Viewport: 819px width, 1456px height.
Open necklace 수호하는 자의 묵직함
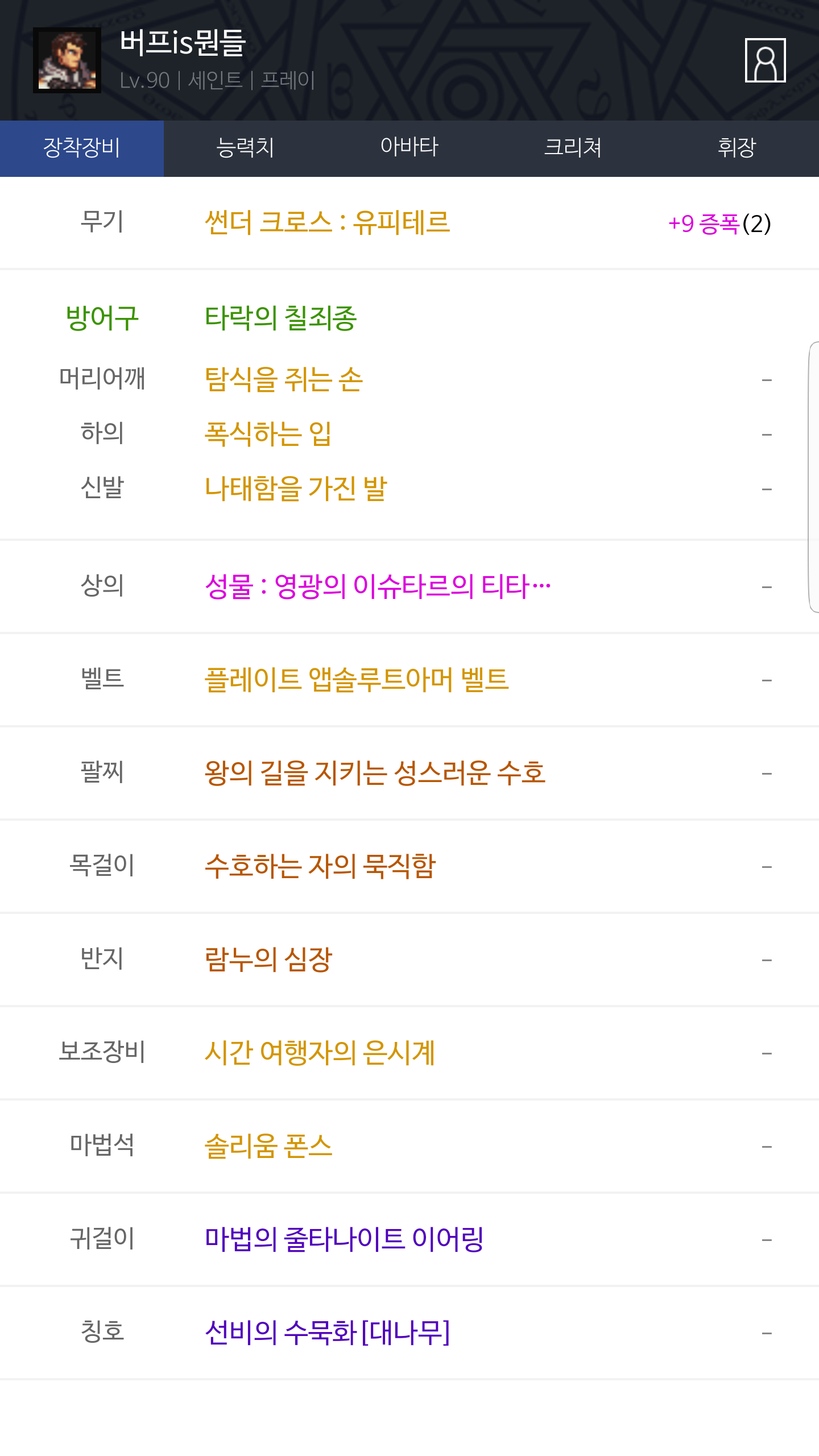click(x=320, y=866)
